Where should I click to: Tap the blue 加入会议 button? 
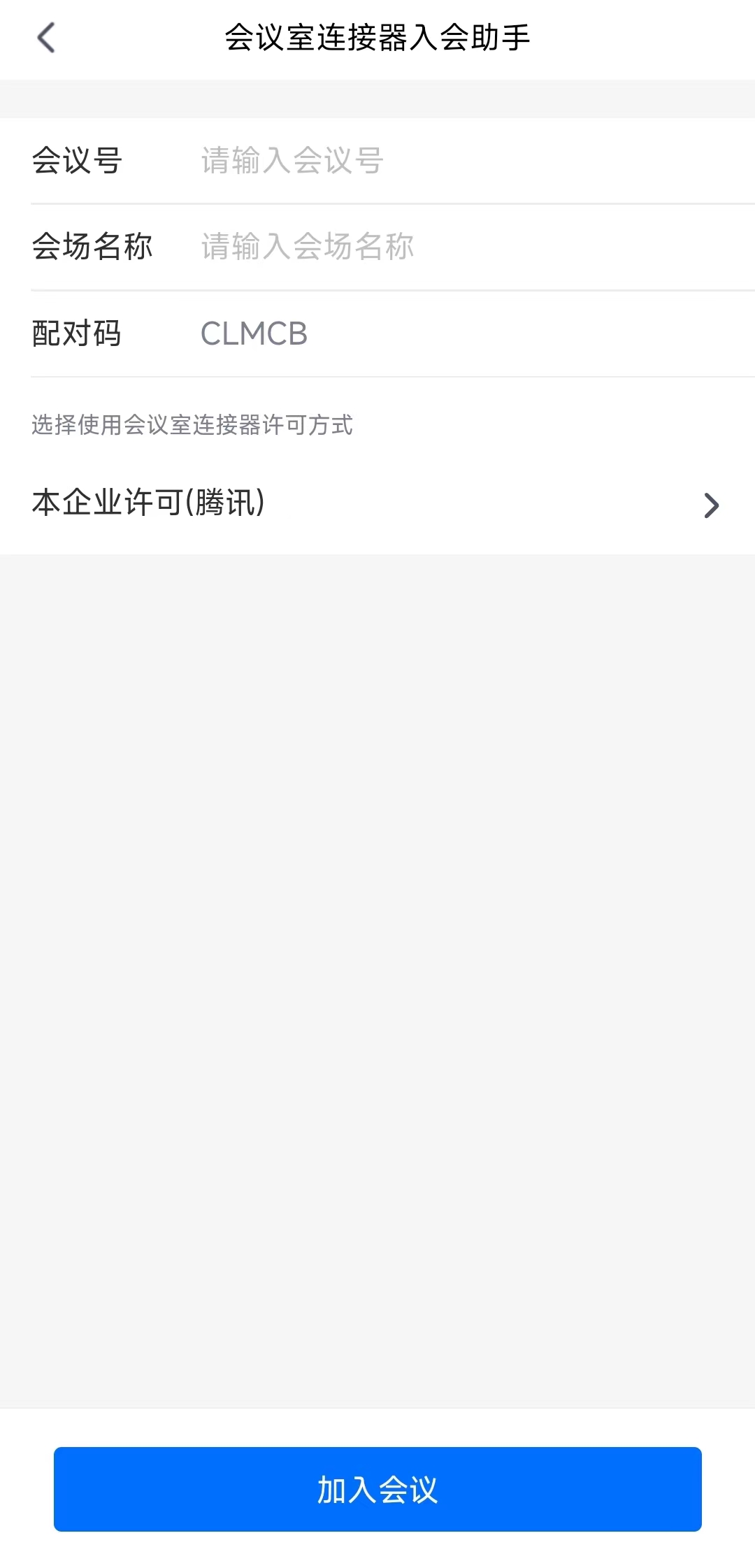(377, 1489)
